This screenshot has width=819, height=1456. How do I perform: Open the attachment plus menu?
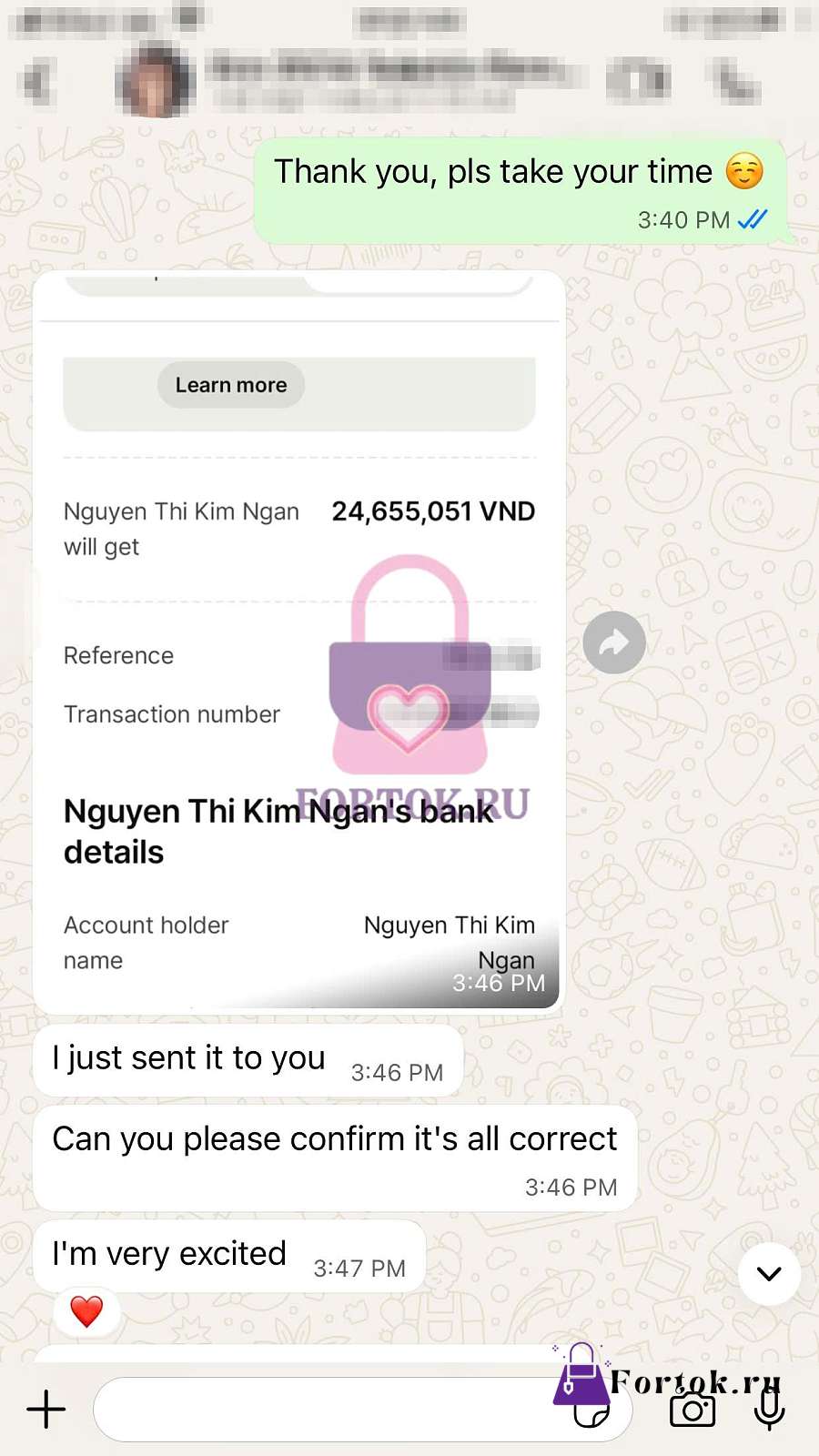46,1409
